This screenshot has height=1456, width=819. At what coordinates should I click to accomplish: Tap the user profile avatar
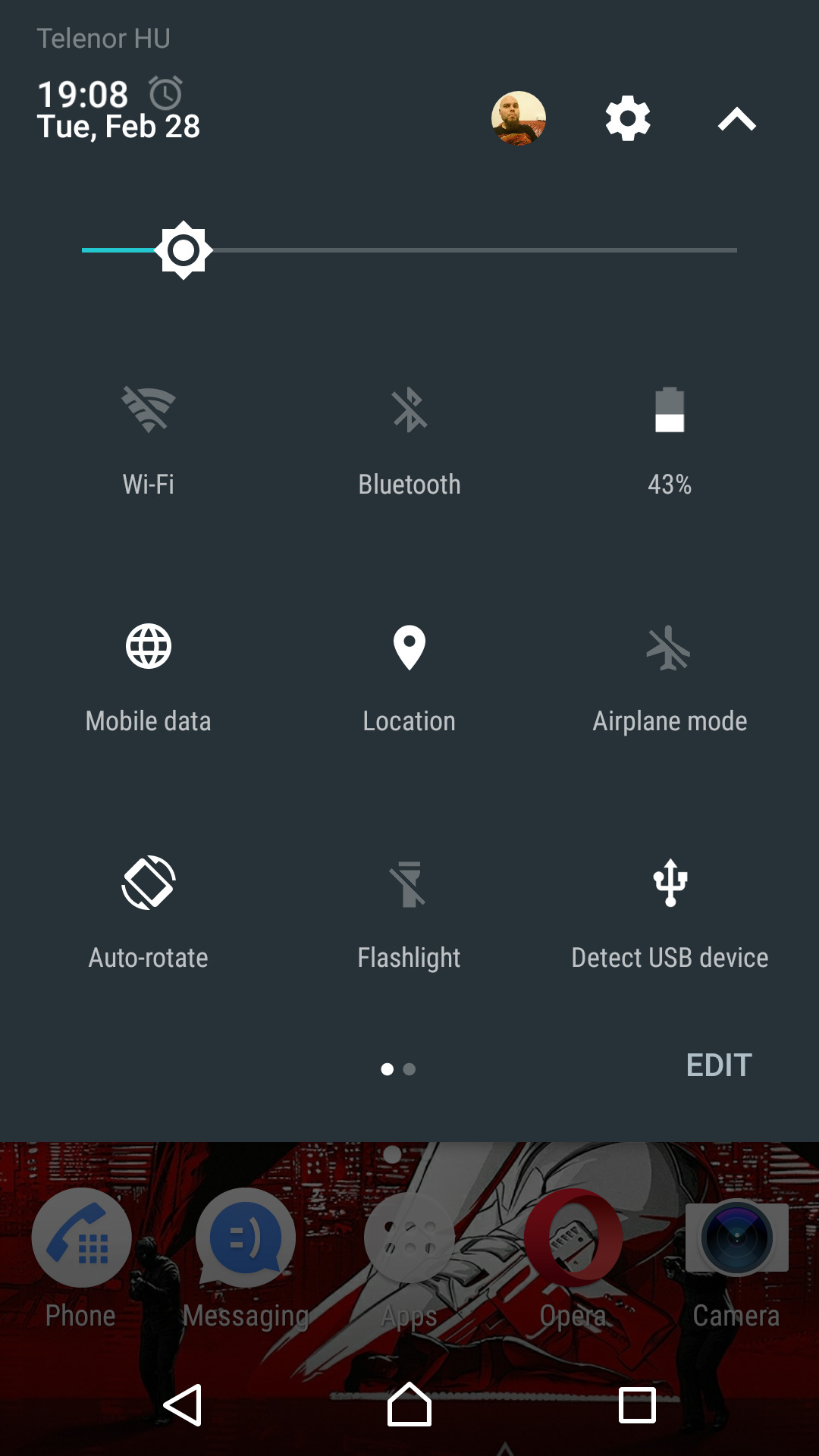click(519, 118)
